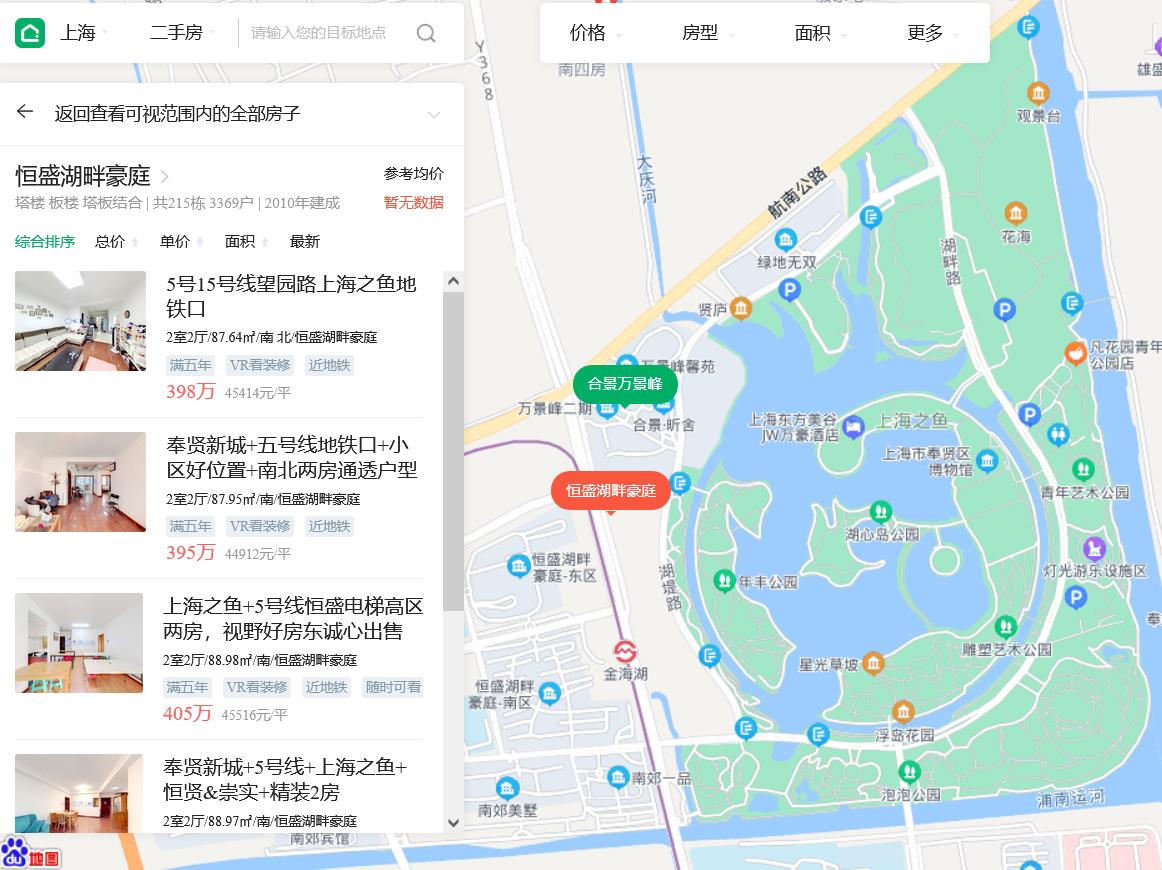The height and width of the screenshot is (870, 1162).
Task: Open 恒盛湖畔豪庭 community details
Action: tap(92, 177)
